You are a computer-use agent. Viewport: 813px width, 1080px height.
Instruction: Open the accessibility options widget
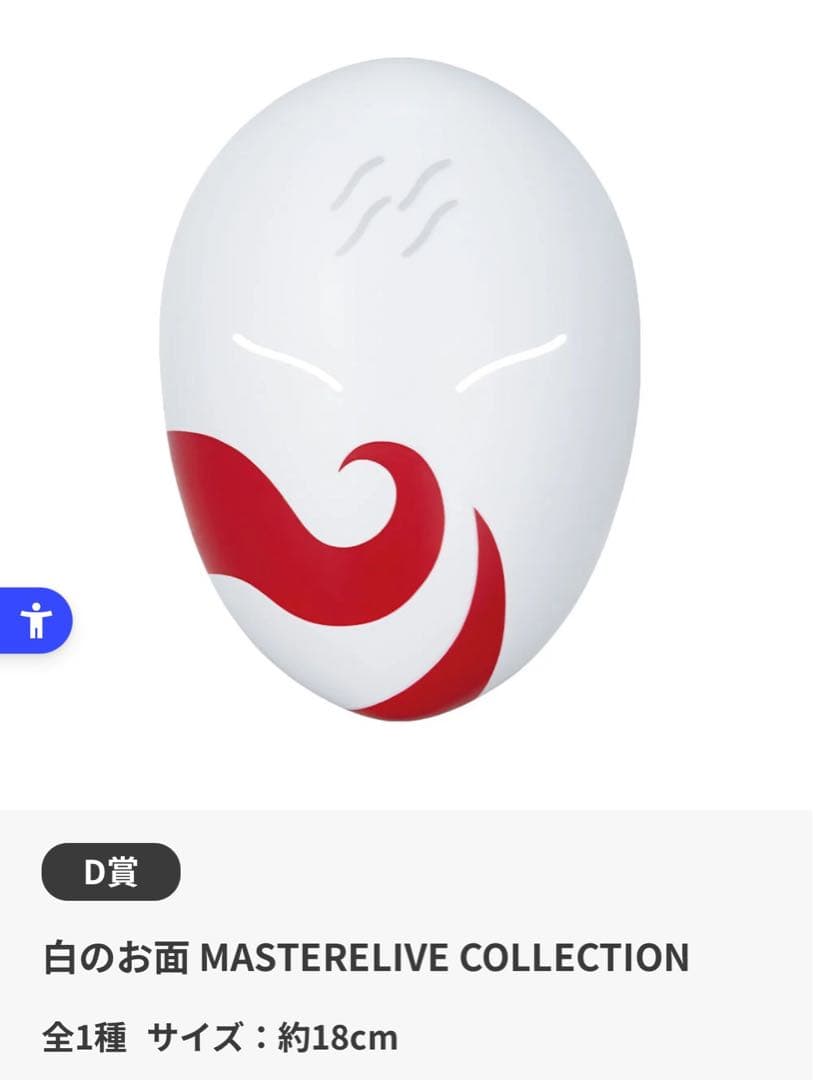pyautogui.click(x=36, y=620)
